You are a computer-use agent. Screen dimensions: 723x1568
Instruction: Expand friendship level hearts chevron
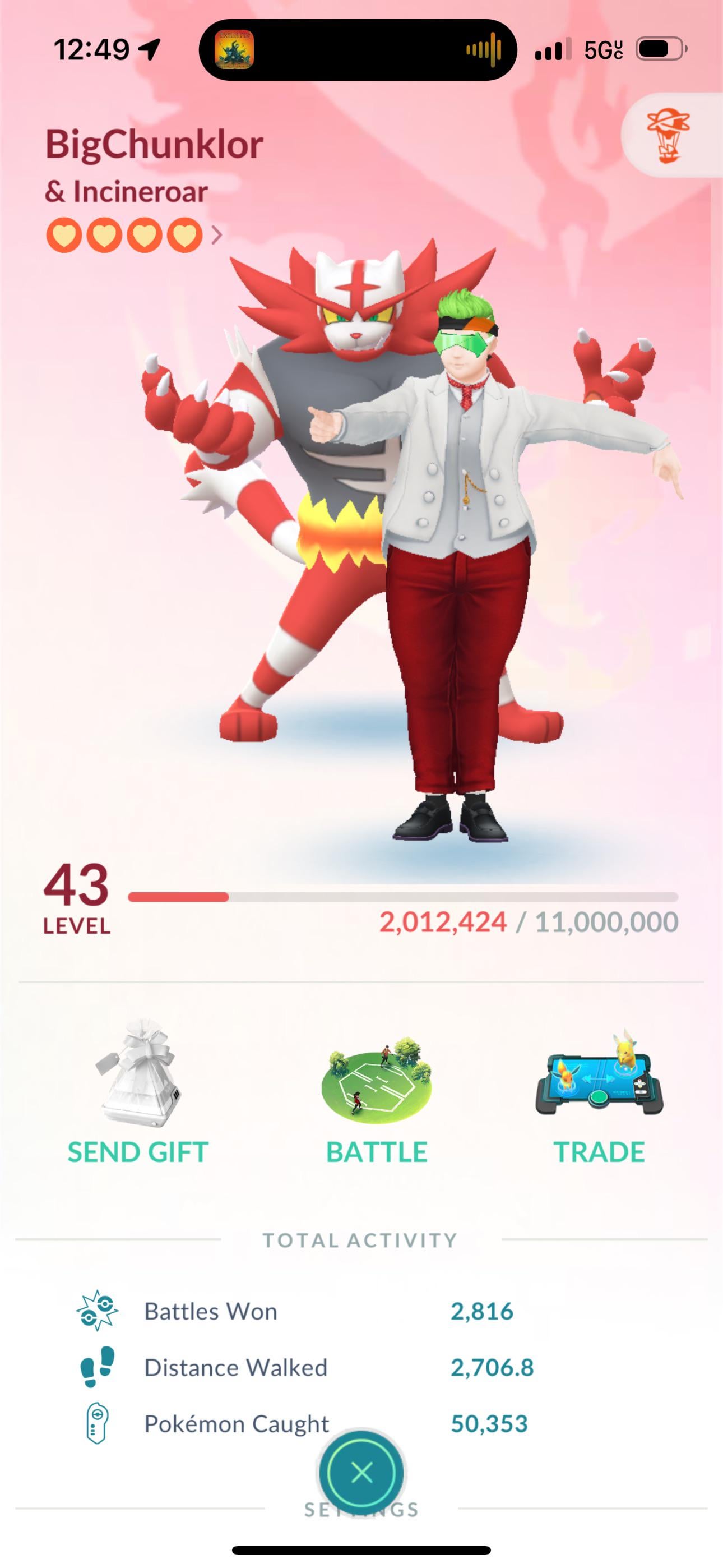217,235
